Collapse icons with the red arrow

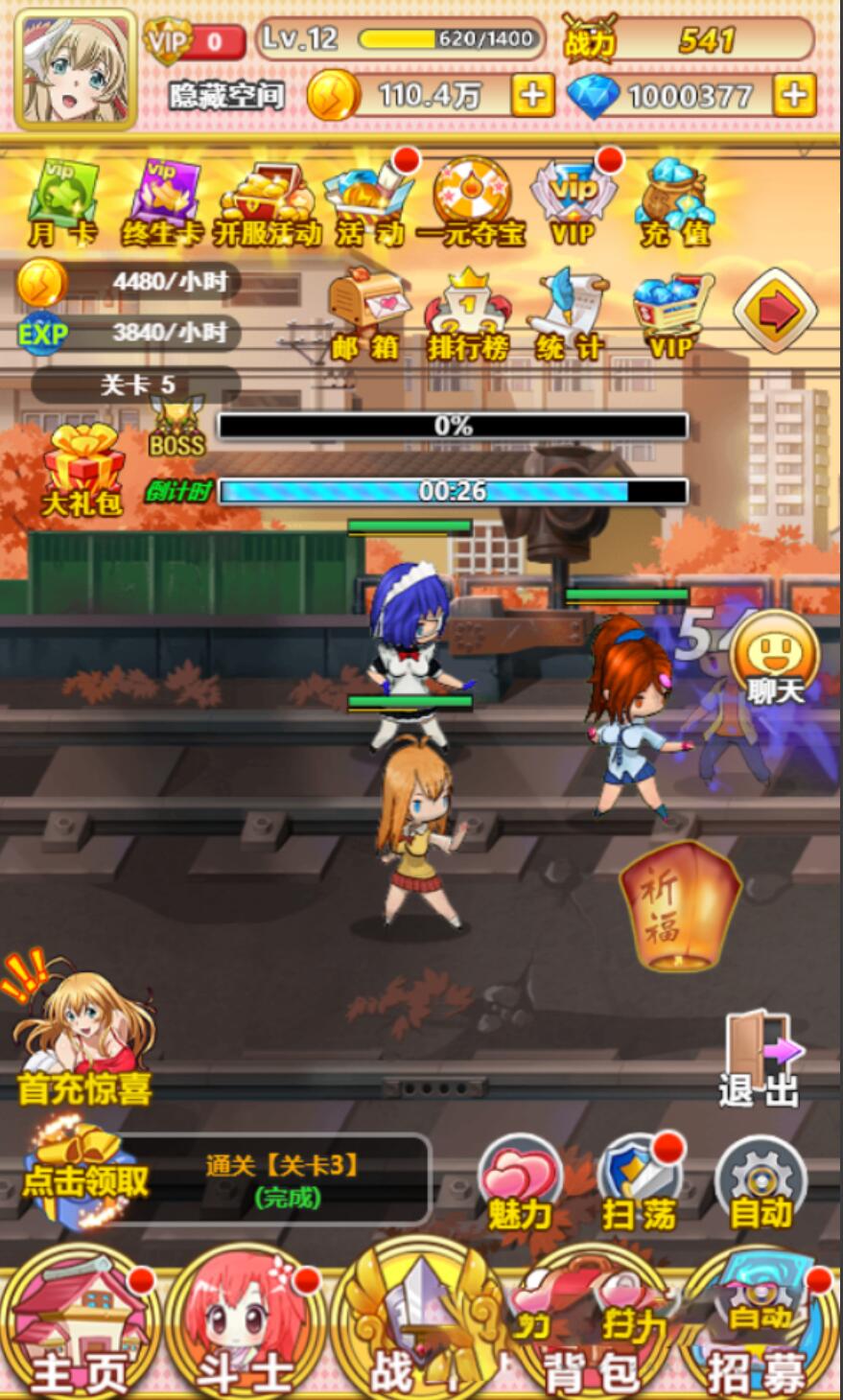coord(775,311)
